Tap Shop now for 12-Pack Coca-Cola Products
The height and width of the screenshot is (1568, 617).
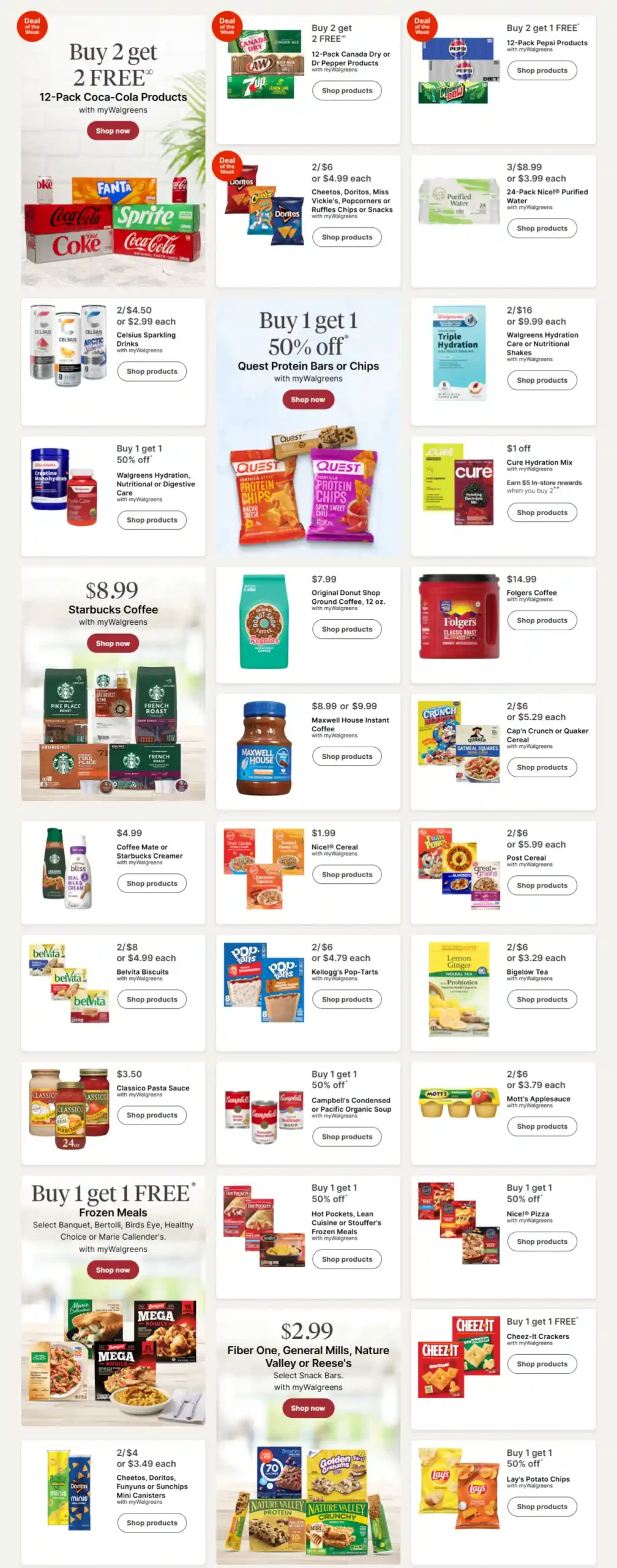tap(113, 131)
